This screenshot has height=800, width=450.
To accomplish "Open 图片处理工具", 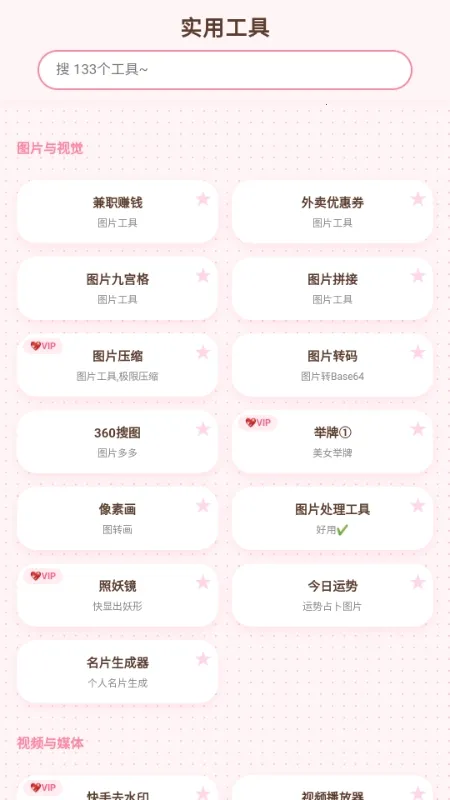I will coord(332,518).
